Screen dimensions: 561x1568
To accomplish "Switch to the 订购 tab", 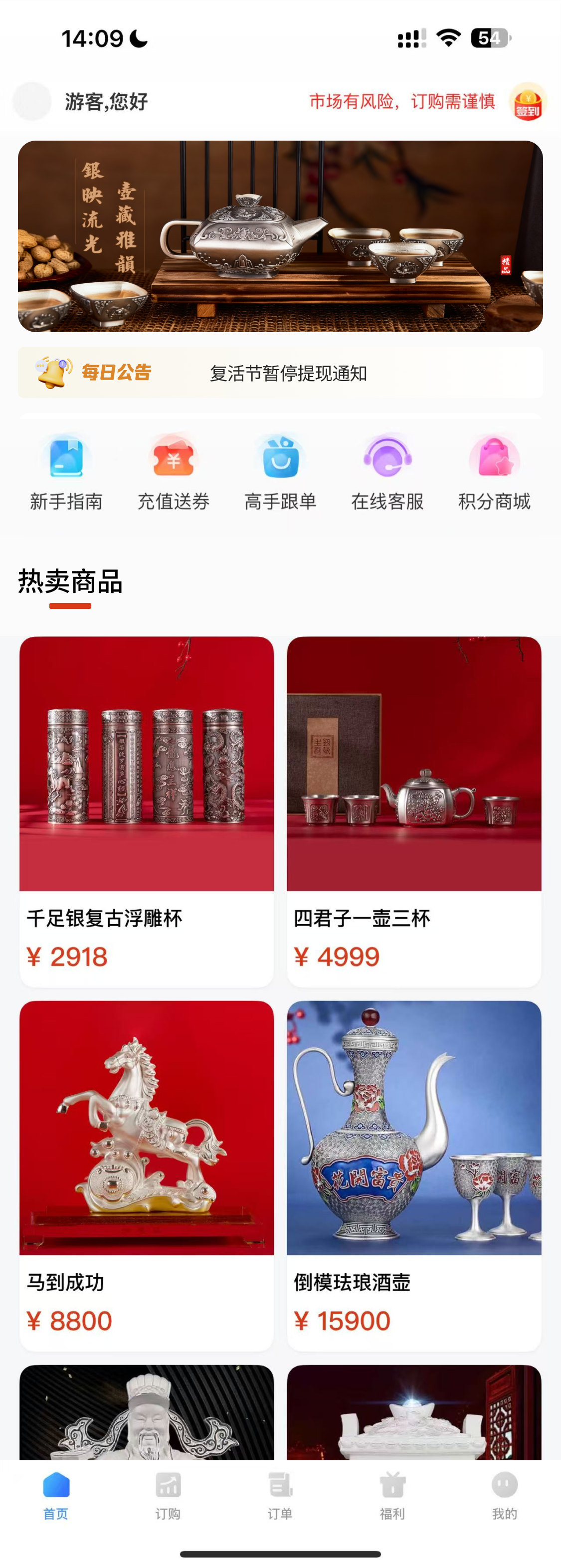I will coord(168,1495).
